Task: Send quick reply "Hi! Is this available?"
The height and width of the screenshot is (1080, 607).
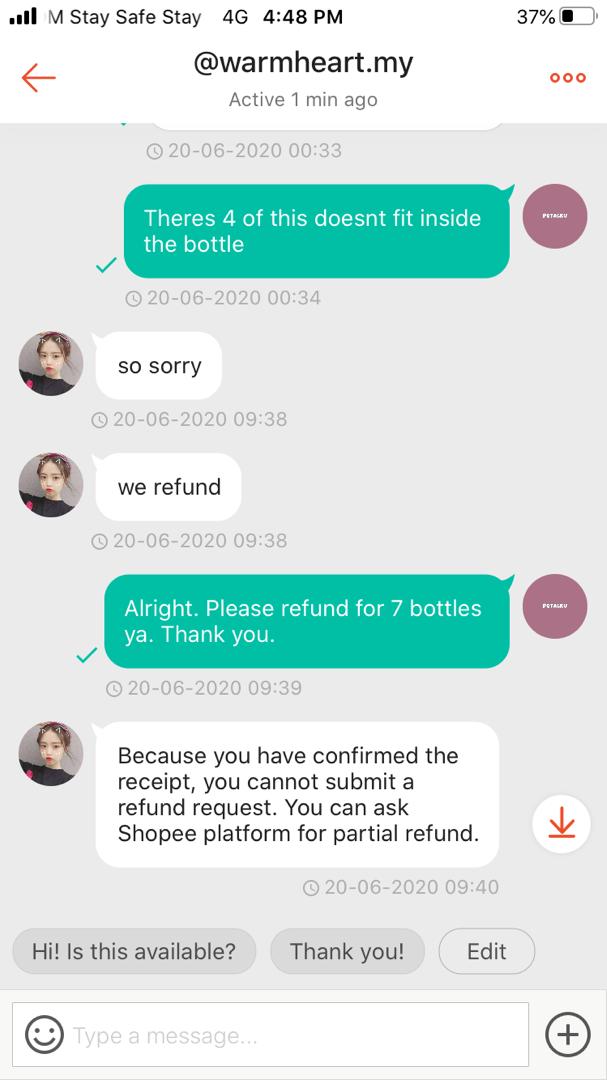Action: (x=134, y=951)
